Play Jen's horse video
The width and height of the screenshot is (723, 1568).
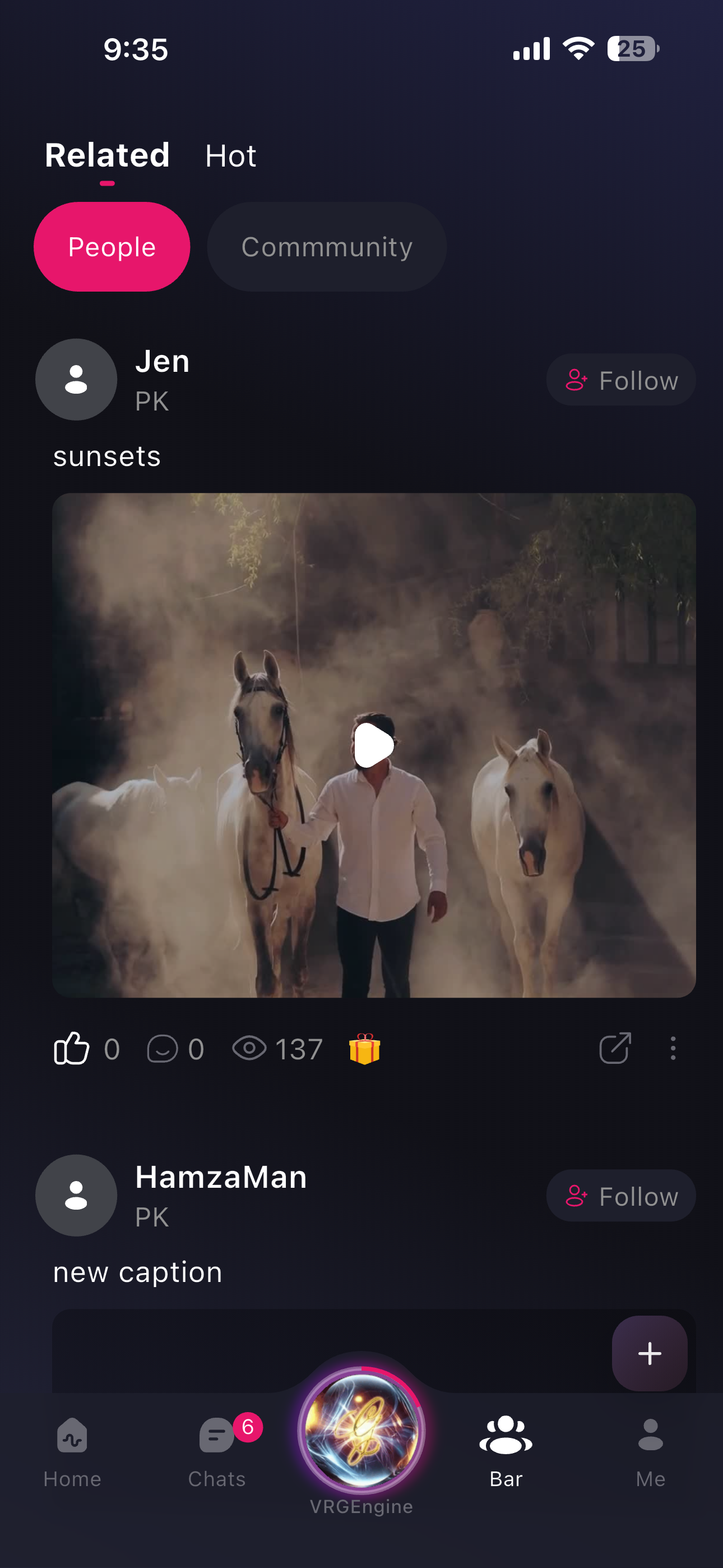[374, 745]
